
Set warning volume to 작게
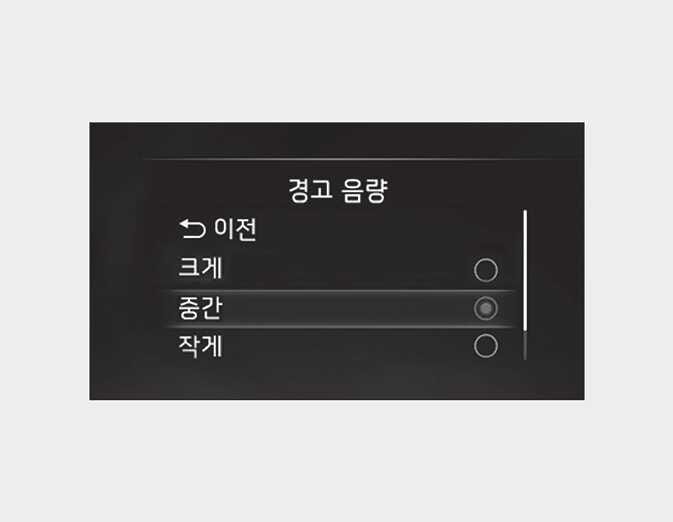[x=485, y=346]
